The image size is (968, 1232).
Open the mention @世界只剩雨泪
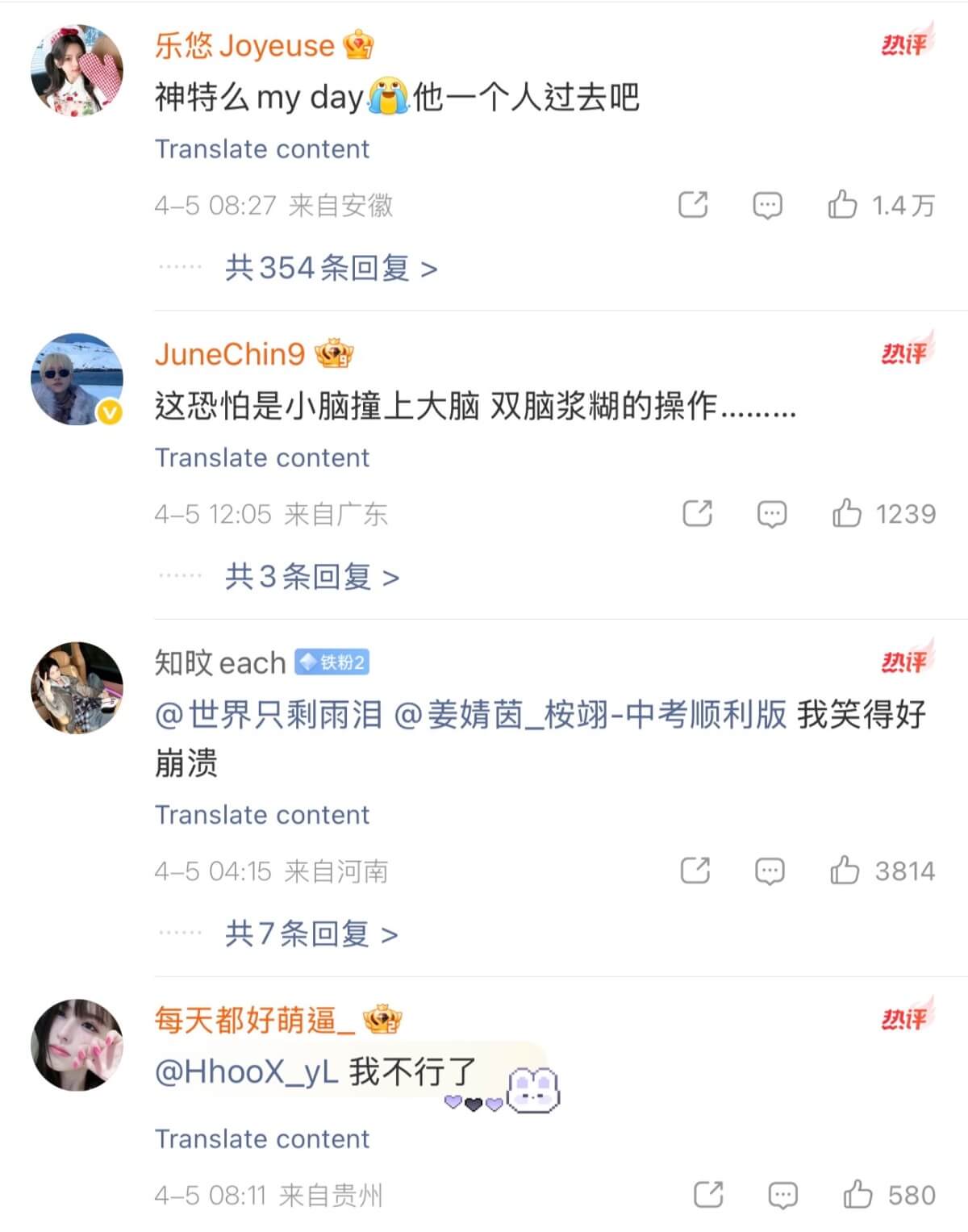pos(268,715)
